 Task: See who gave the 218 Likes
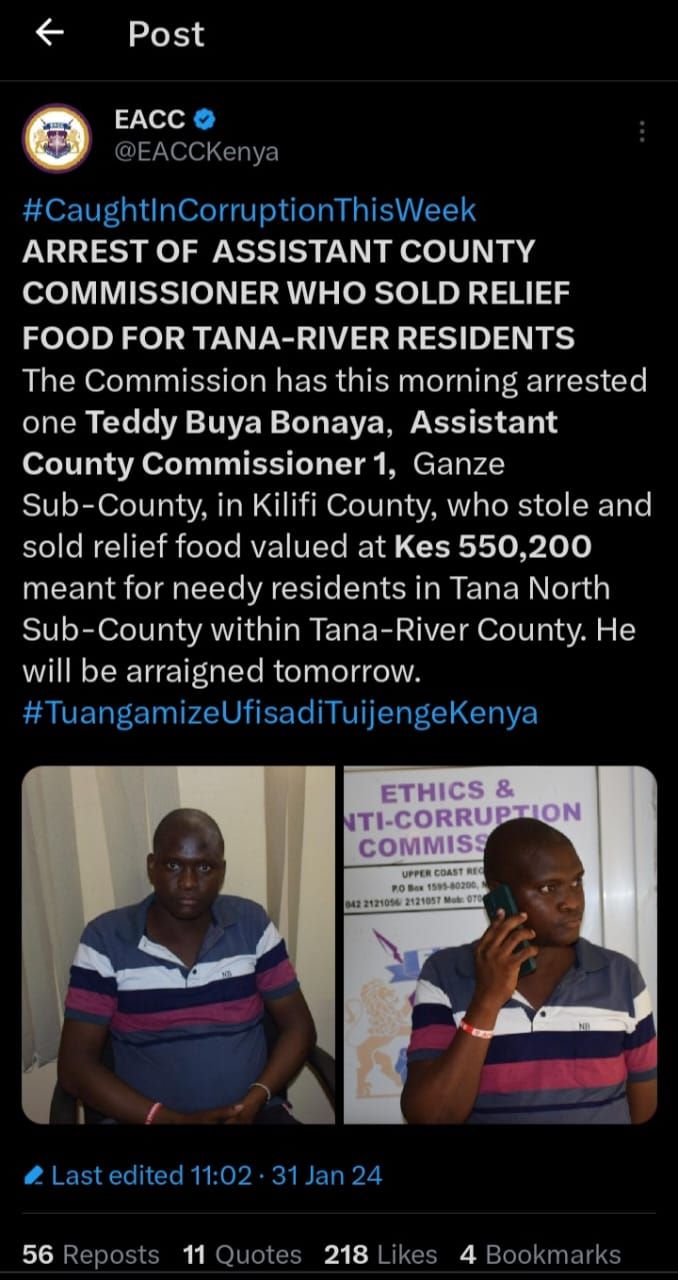(x=380, y=1255)
